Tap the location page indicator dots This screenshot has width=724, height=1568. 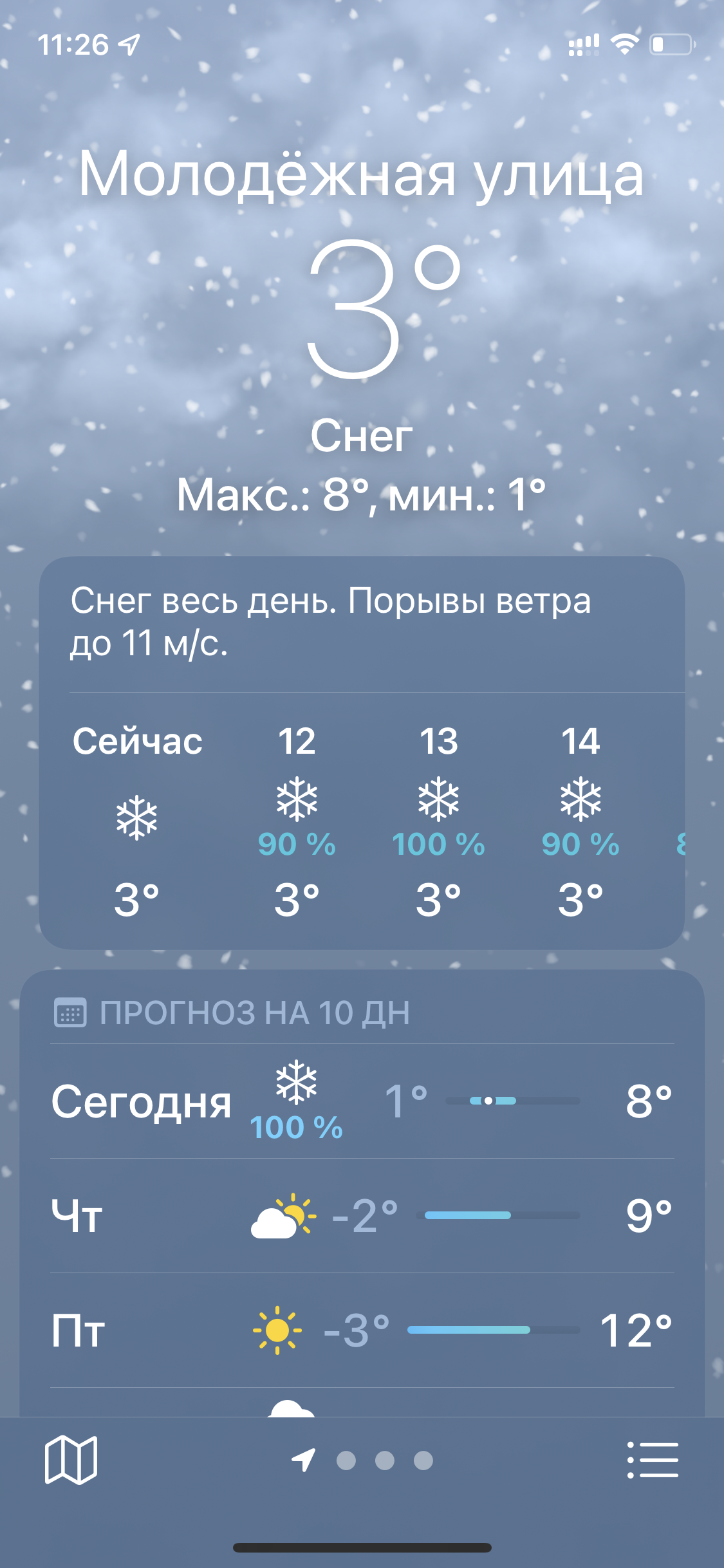point(362,1461)
